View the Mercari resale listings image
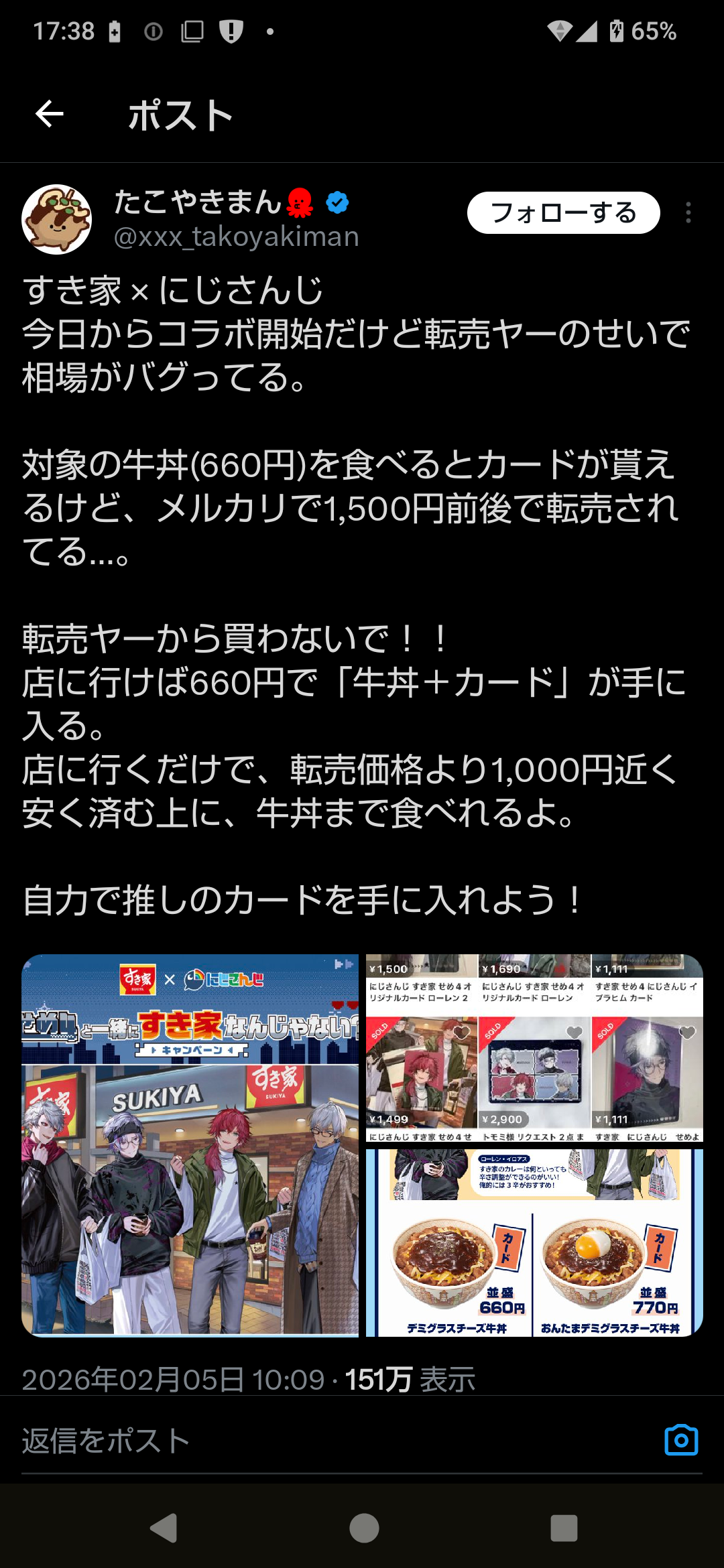Image resolution: width=724 pixels, height=1568 pixels. pos(534,1048)
